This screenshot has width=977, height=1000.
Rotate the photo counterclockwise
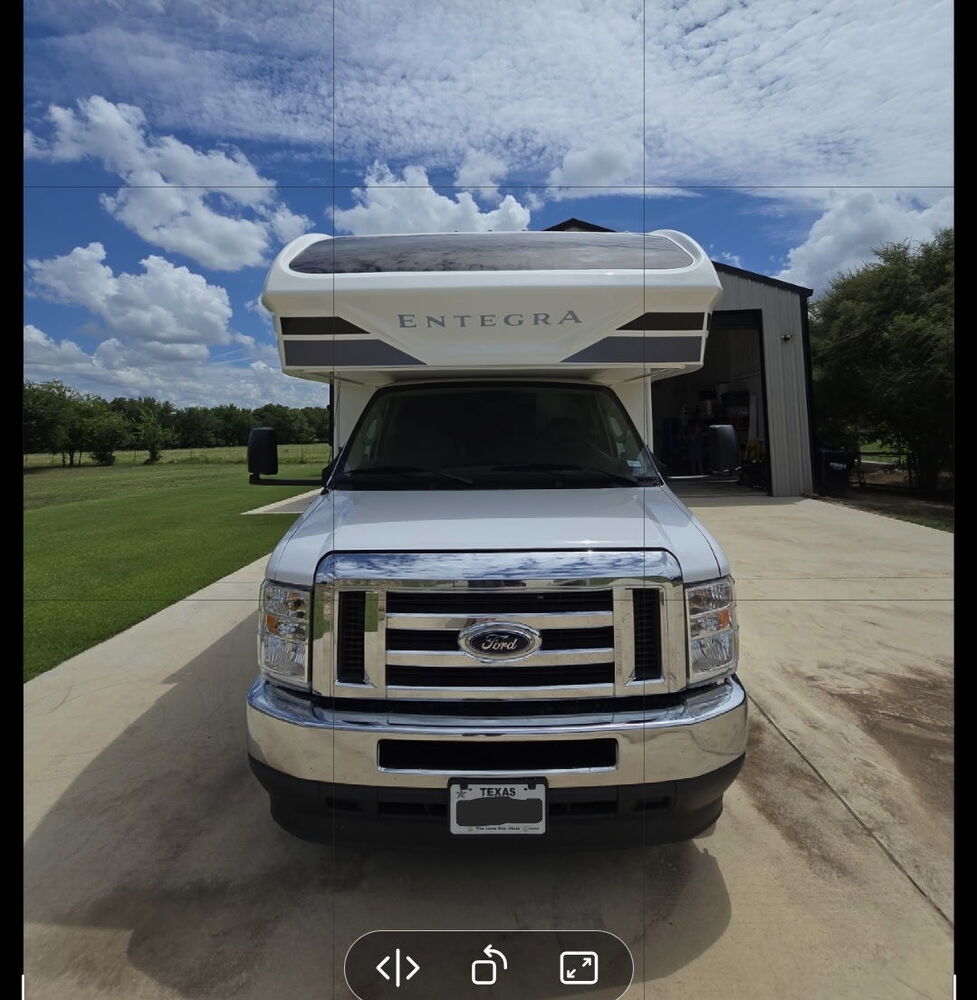(488, 966)
